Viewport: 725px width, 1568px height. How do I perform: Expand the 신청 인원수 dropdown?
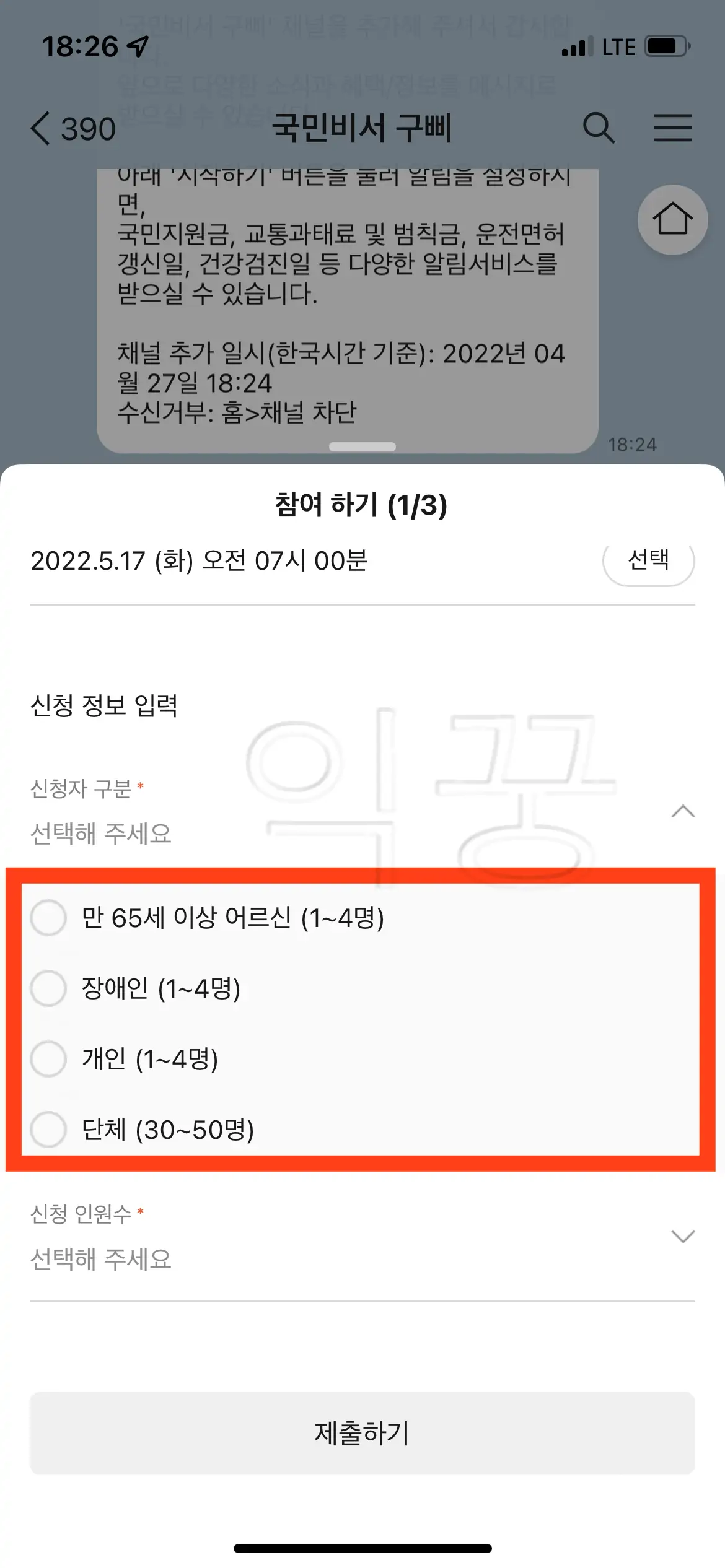point(682,1237)
